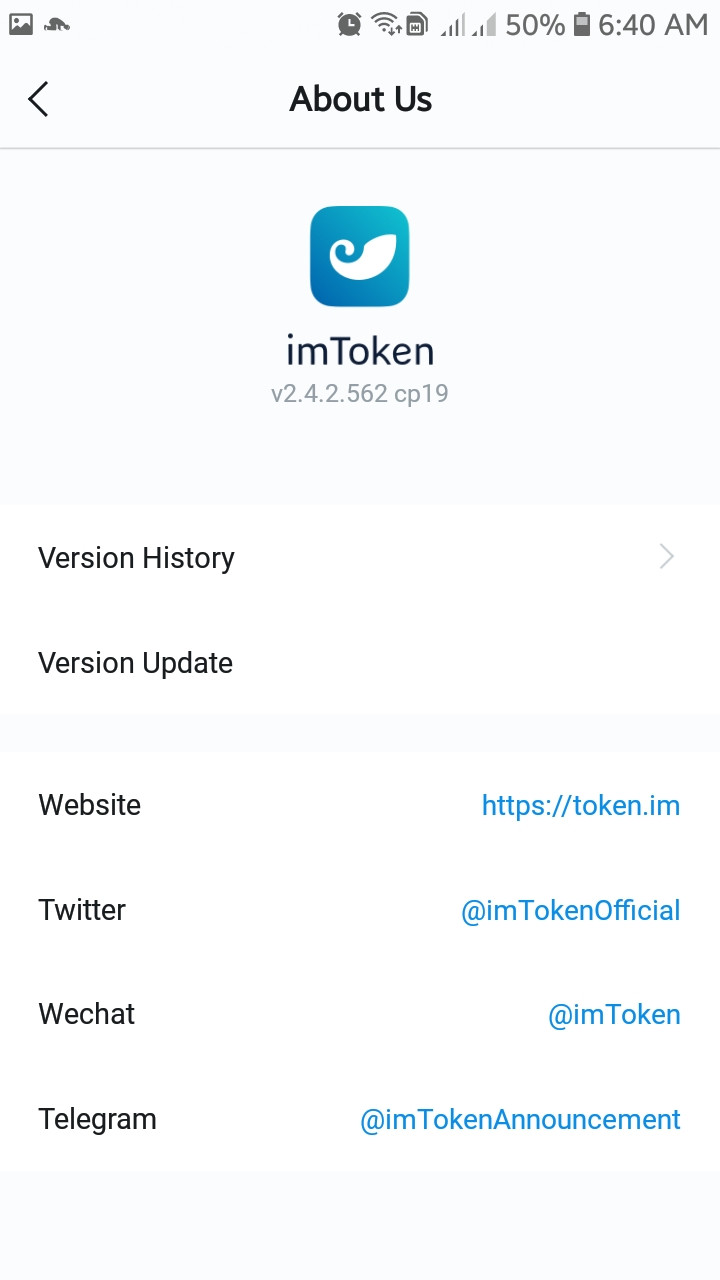Screen dimensions: 720x1280
Task: Tap the @imToken Wechat handle
Action: point(614,1014)
